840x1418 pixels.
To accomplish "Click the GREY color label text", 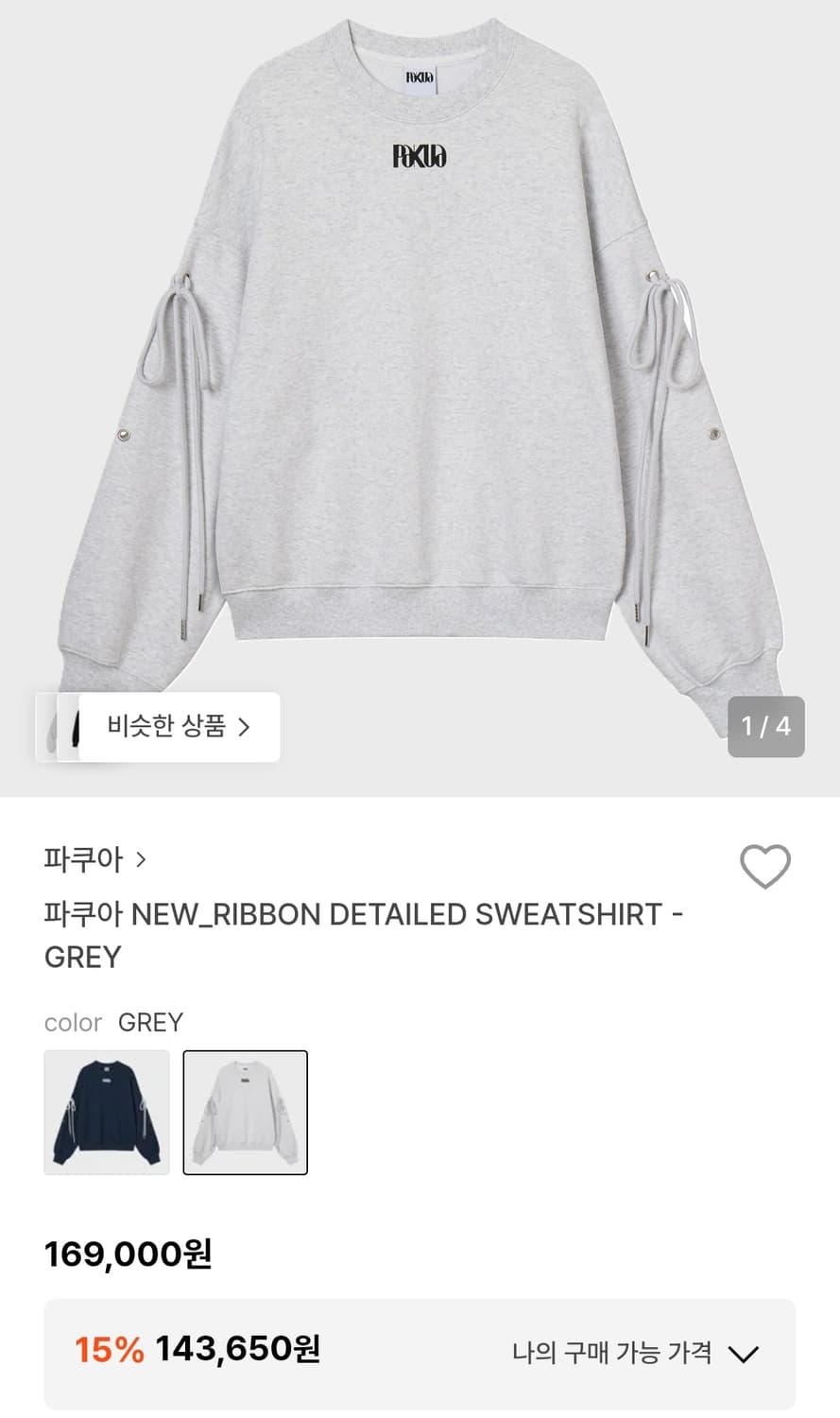I will click(x=150, y=1022).
